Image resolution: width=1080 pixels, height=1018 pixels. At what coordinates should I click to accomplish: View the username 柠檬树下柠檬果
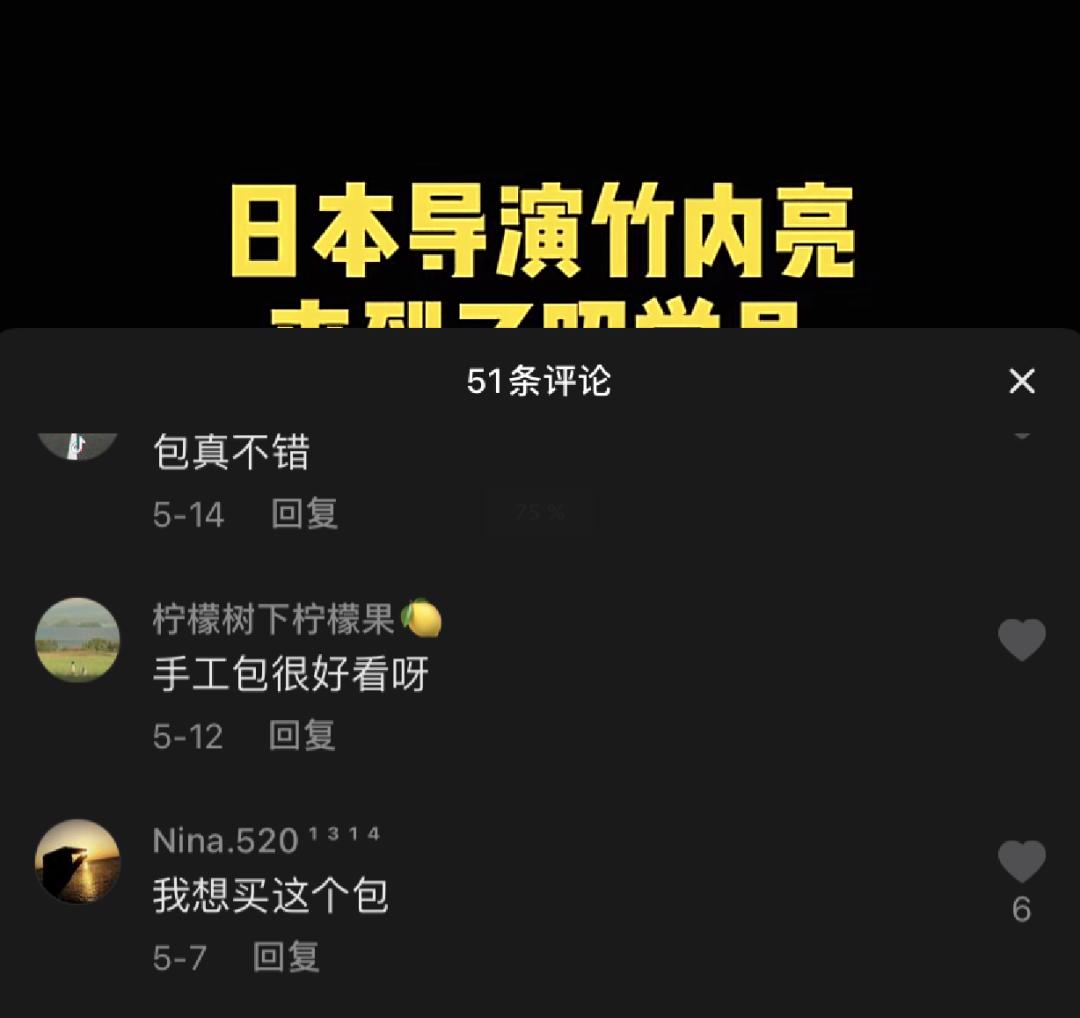pyautogui.click(x=275, y=620)
